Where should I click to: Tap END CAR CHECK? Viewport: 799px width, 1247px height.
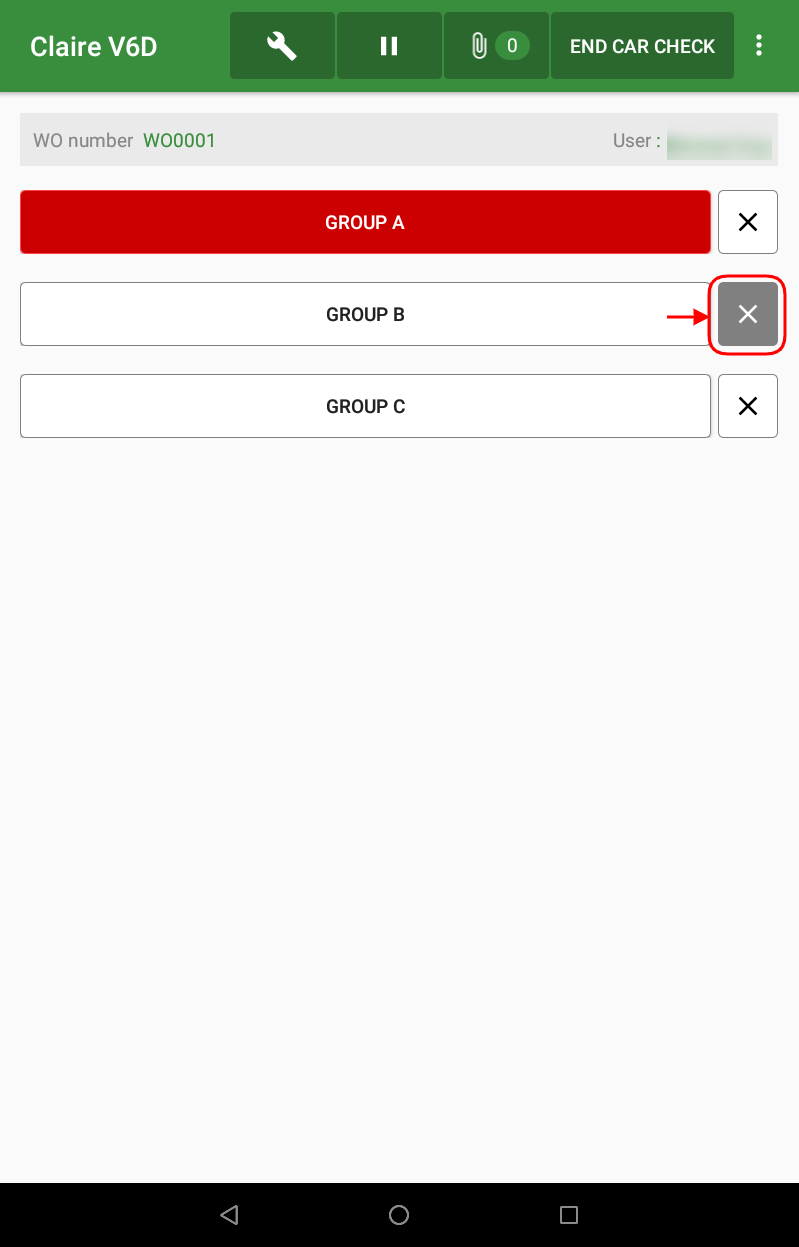coord(642,46)
